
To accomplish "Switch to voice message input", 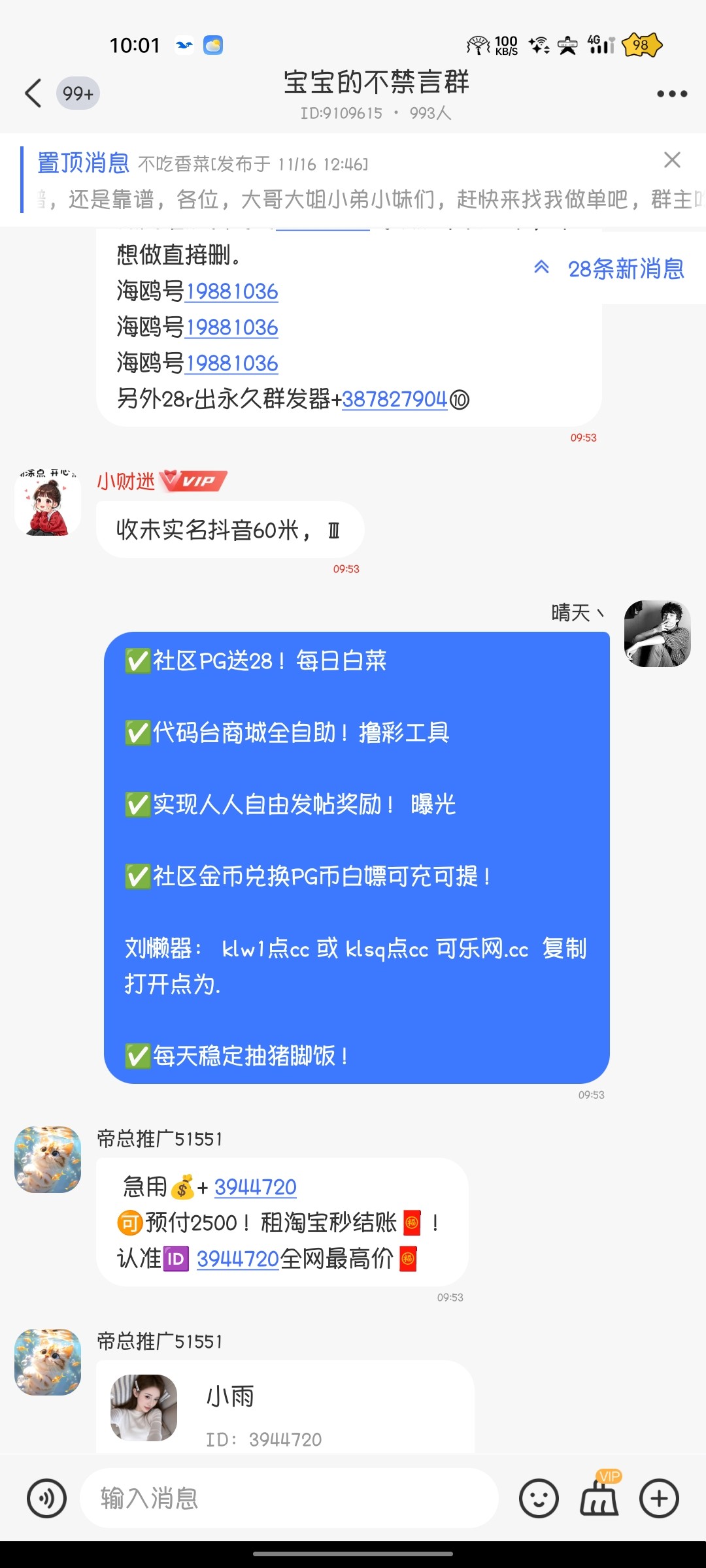I will [46, 1498].
